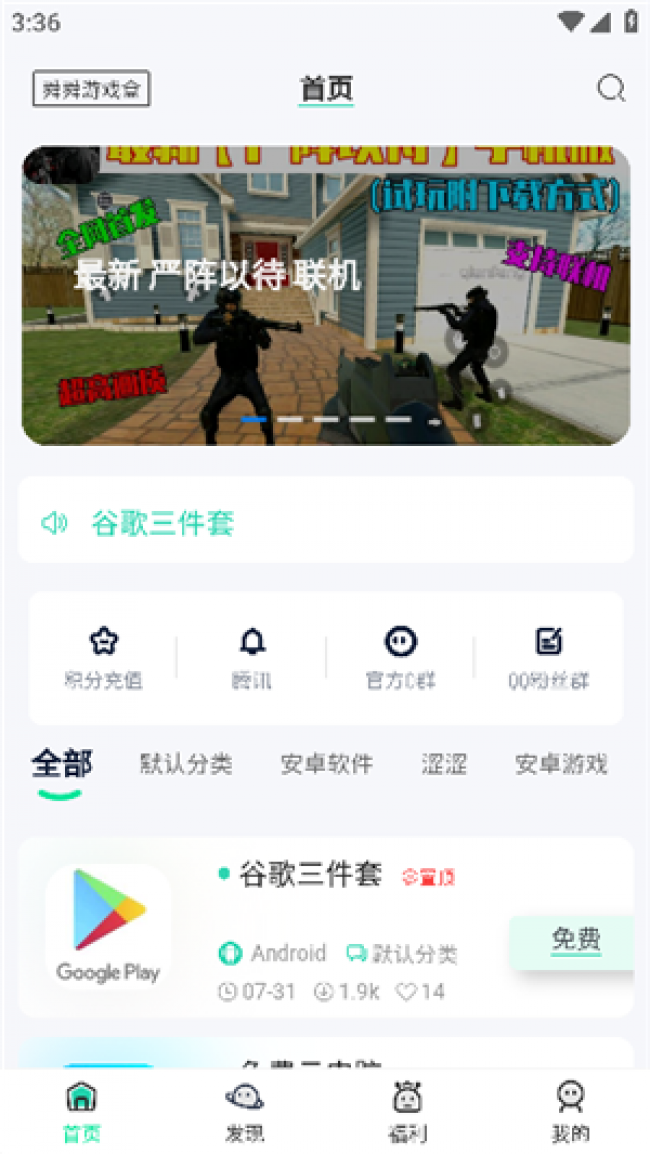Select the 全部 category tab
Image resolution: width=650 pixels, height=1154 pixels.
pos(61,765)
